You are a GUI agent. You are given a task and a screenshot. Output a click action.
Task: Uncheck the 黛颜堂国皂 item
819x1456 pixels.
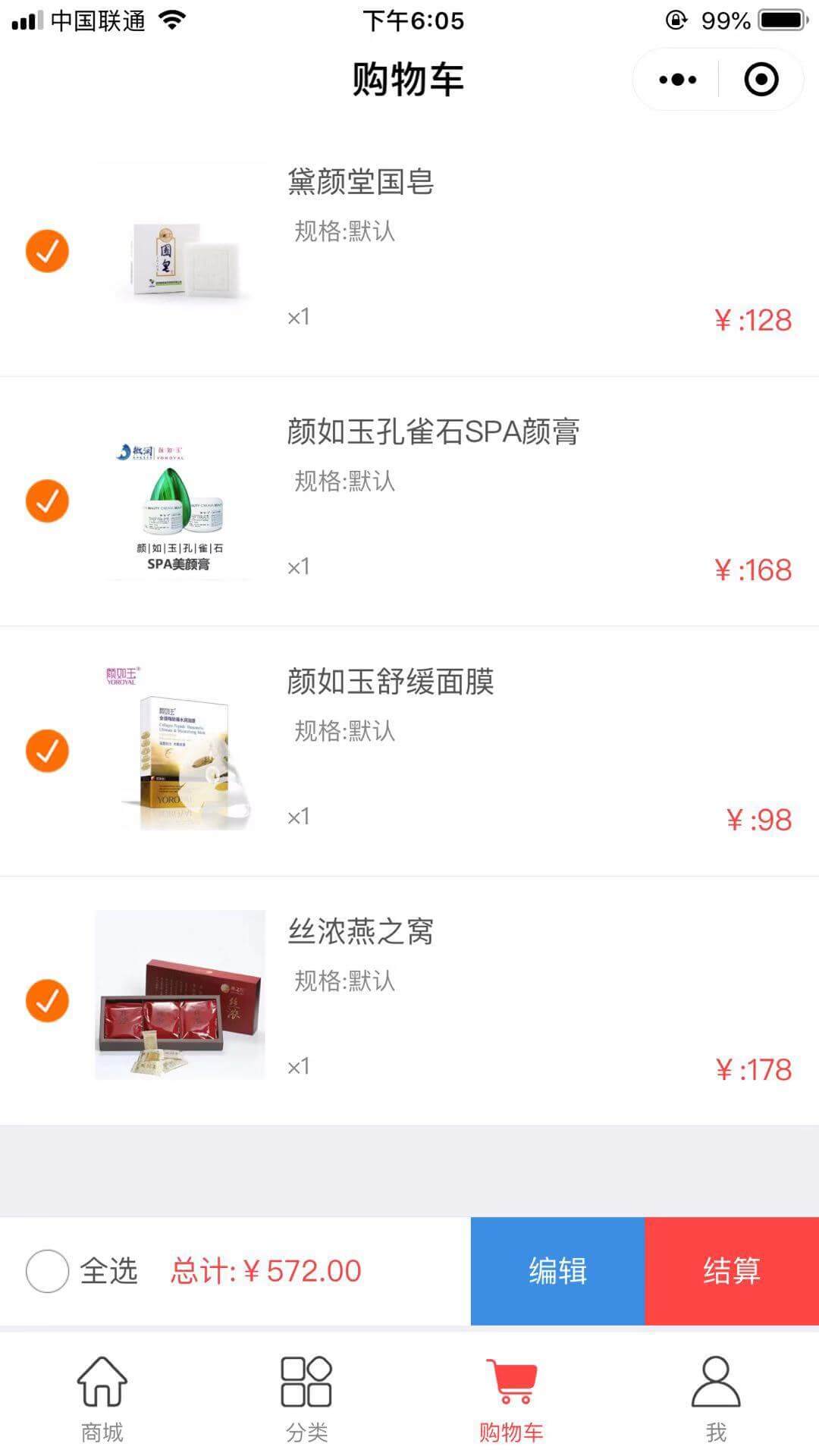47,251
